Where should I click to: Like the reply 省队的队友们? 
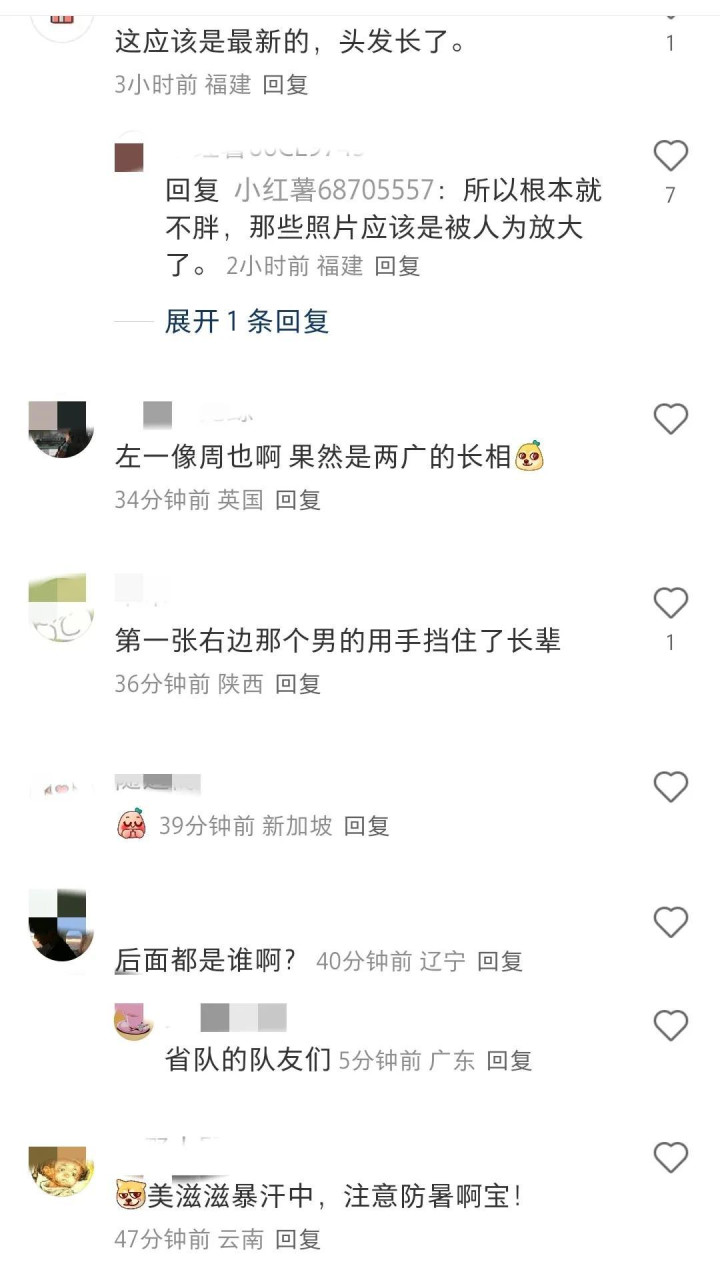point(671,1025)
